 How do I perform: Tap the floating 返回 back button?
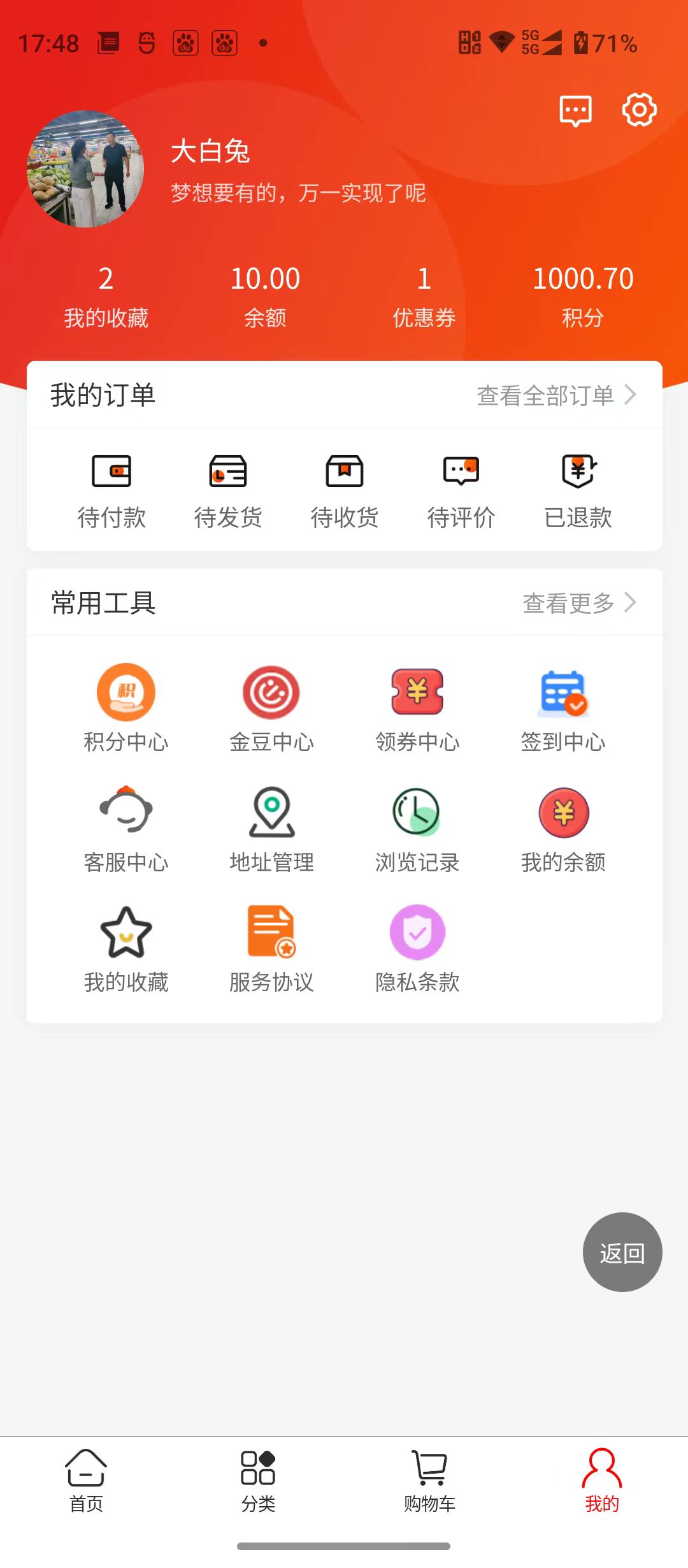click(x=622, y=1252)
